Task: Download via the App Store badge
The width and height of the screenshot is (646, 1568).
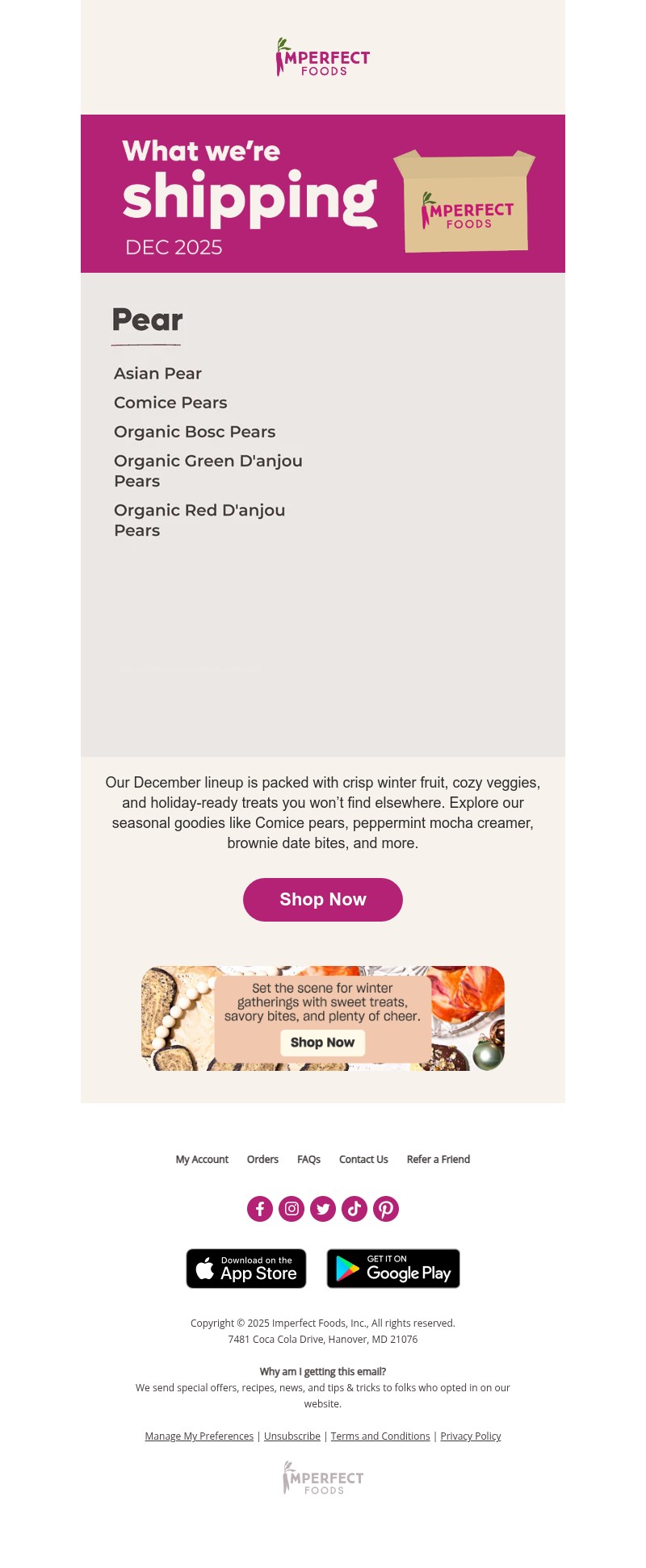Action: pos(246,1268)
